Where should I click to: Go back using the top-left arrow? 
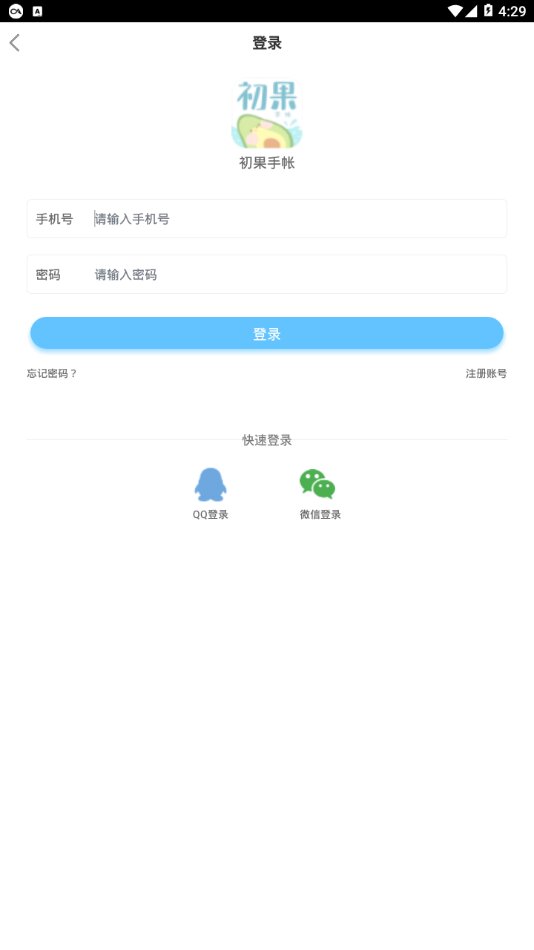coord(15,42)
